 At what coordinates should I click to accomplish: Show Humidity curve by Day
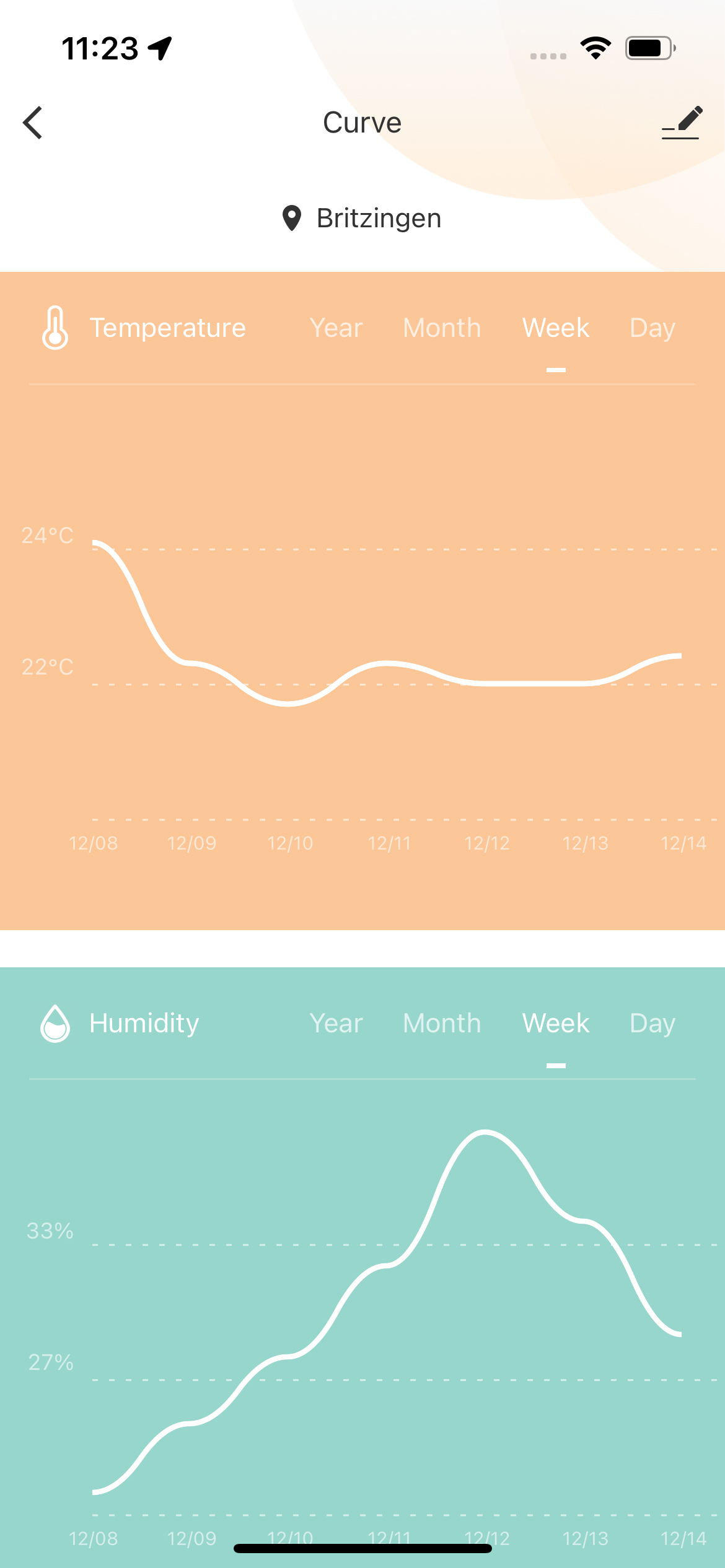click(x=652, y=1023)
